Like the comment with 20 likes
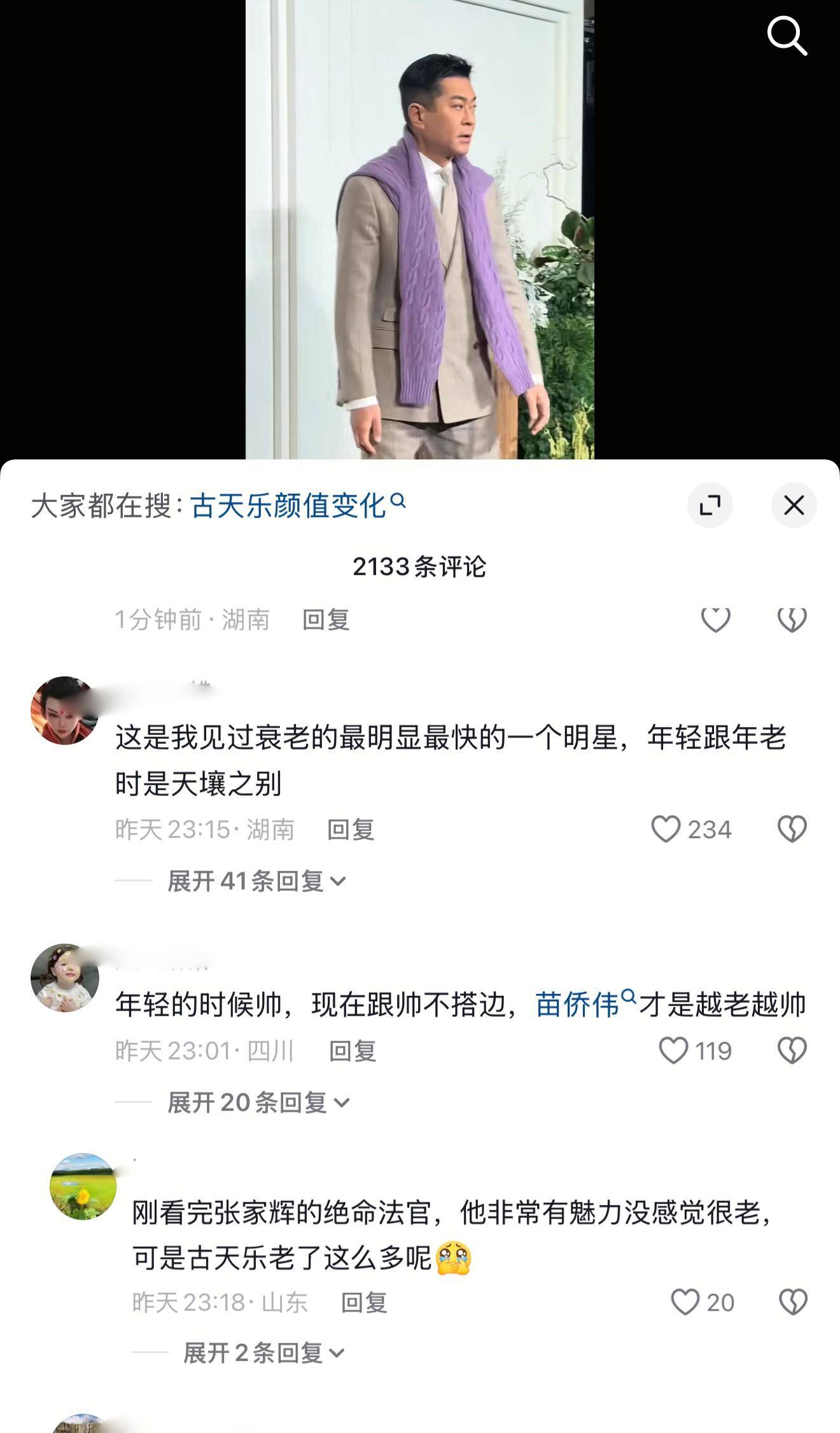 (x=685, y=1302)
